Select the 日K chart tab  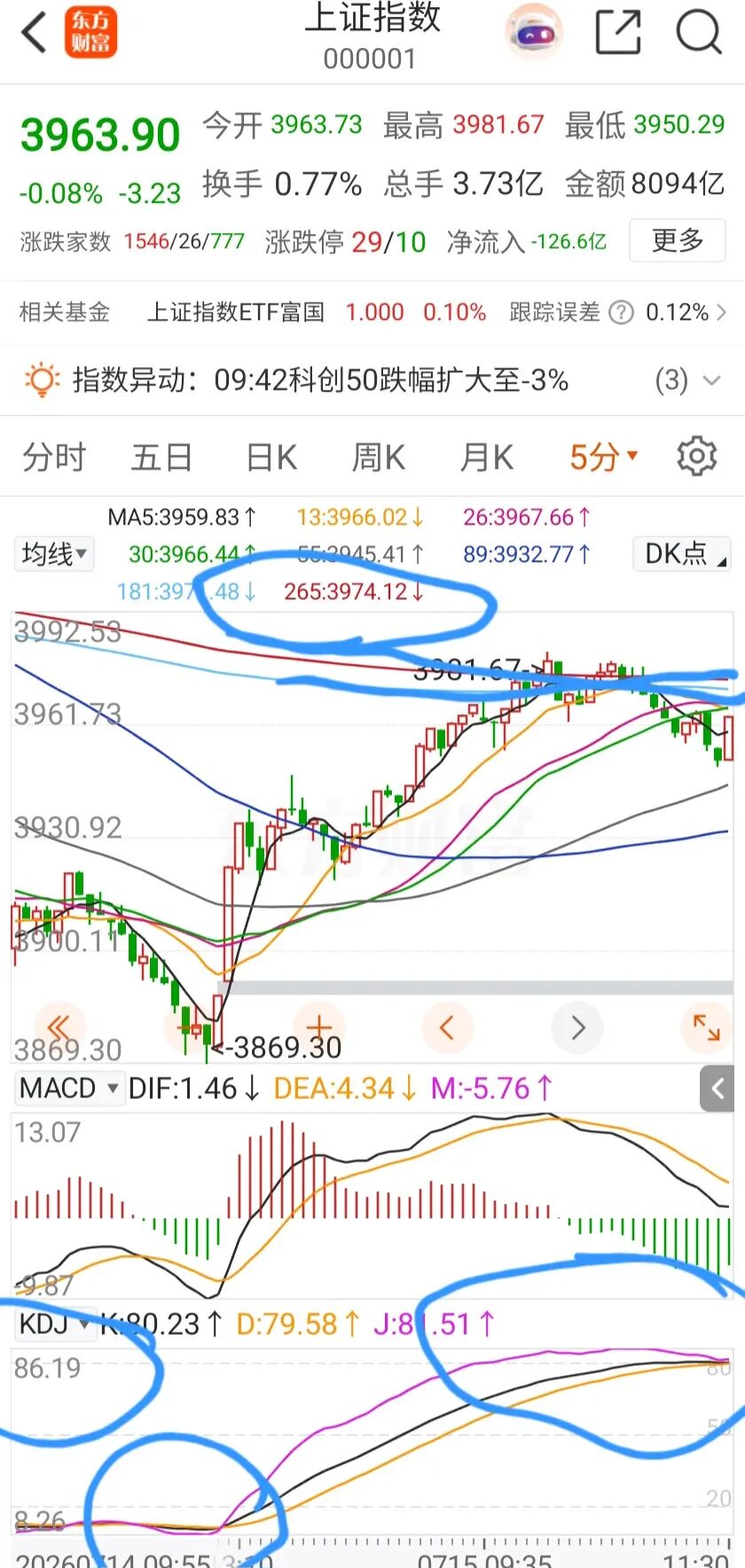tap(271, 457)
